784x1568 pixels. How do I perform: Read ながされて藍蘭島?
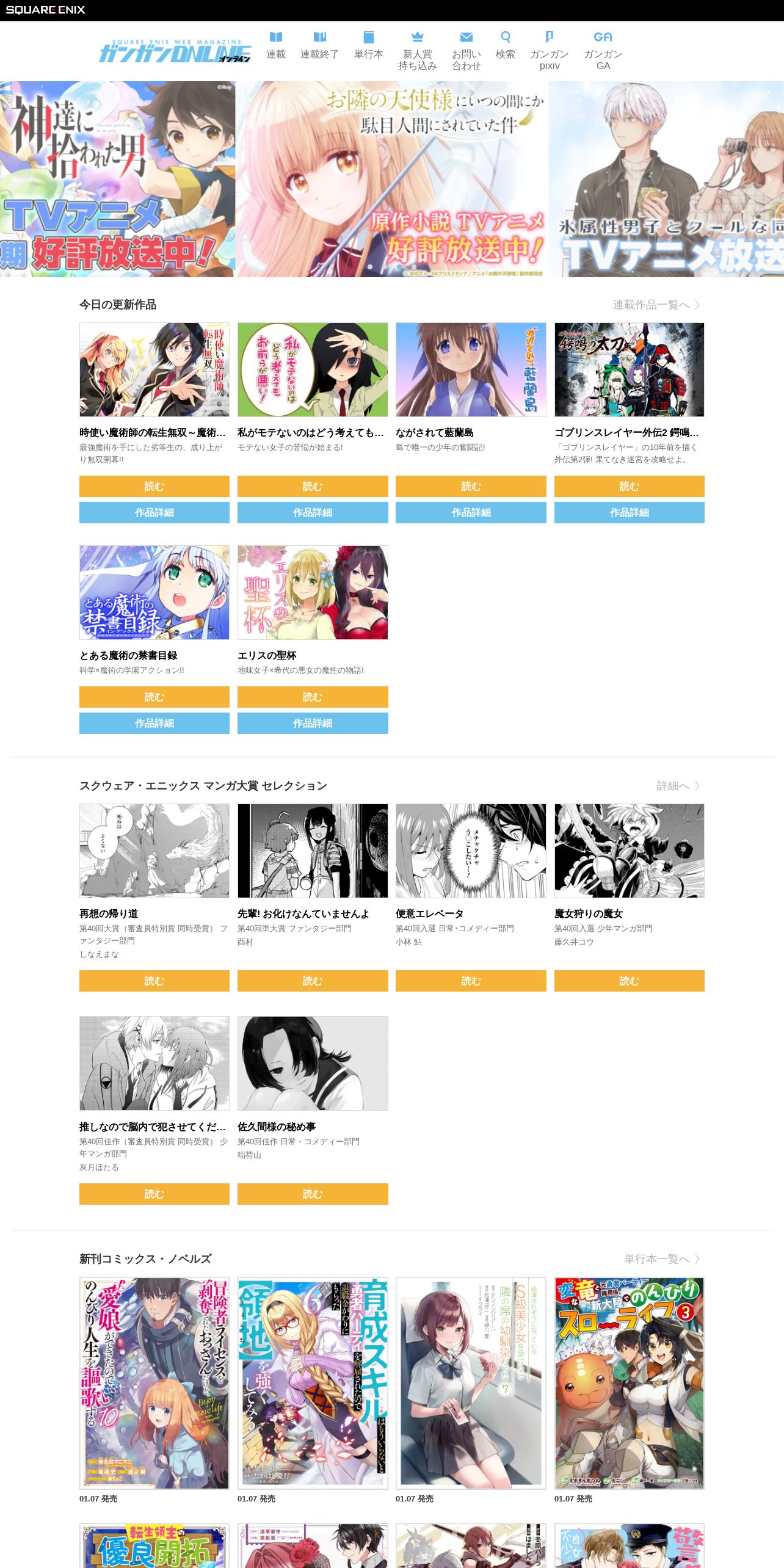pyautogui.click(x=471, y=486)
